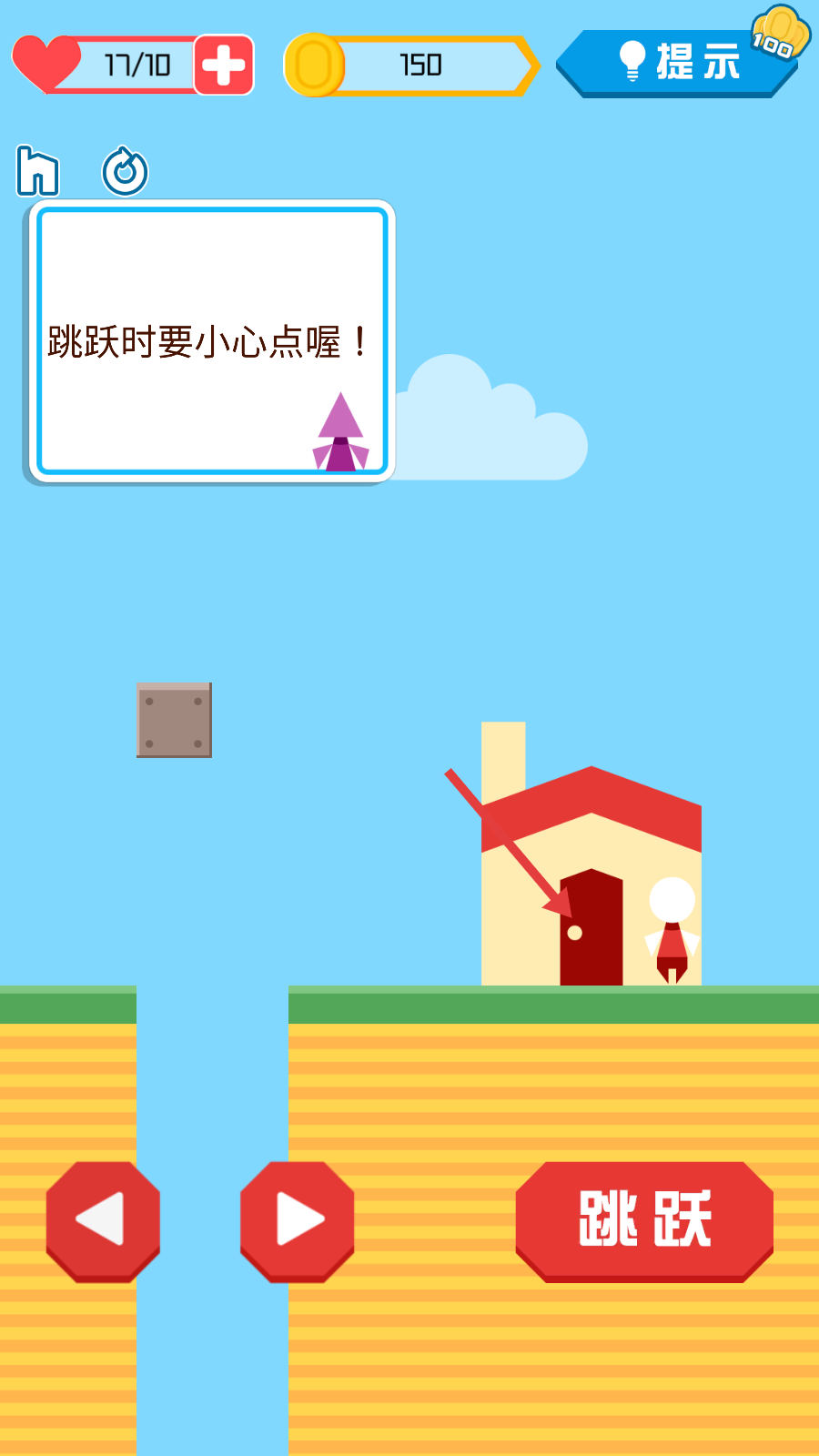Return to the home screen icon
The width and height of the screenshot is (819, 1456).
click(x=37, y=171)
